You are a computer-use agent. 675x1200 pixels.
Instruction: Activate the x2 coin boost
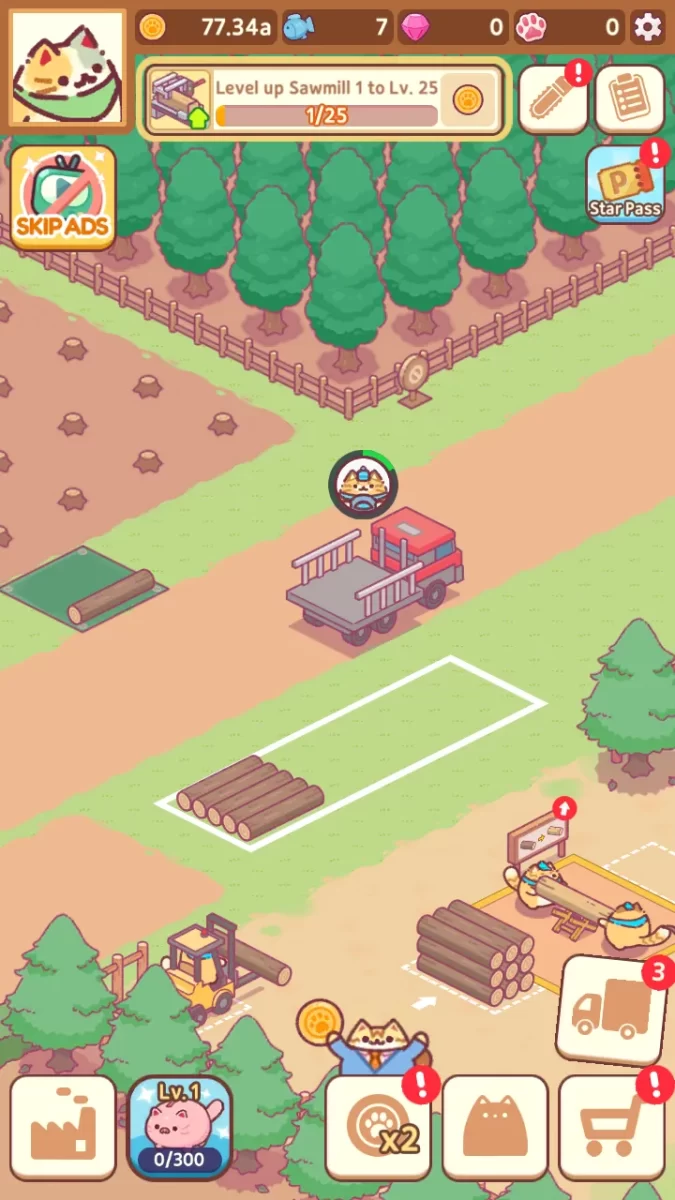click(378, 1126)
